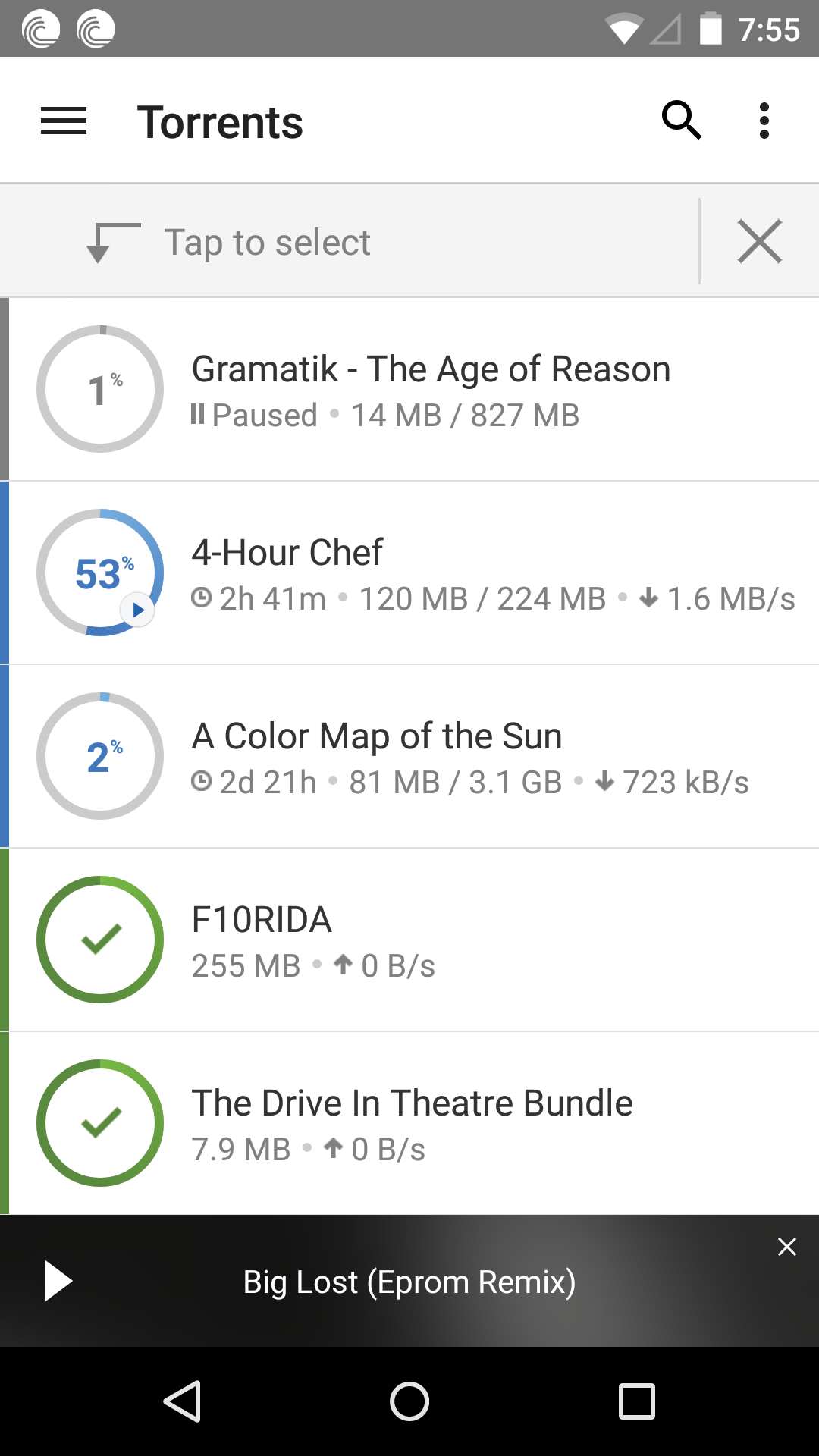Tap the play icon on 4-Hour Chef progress circle
This screenshot has width=819, height=1456.
(x=139, y=609)
